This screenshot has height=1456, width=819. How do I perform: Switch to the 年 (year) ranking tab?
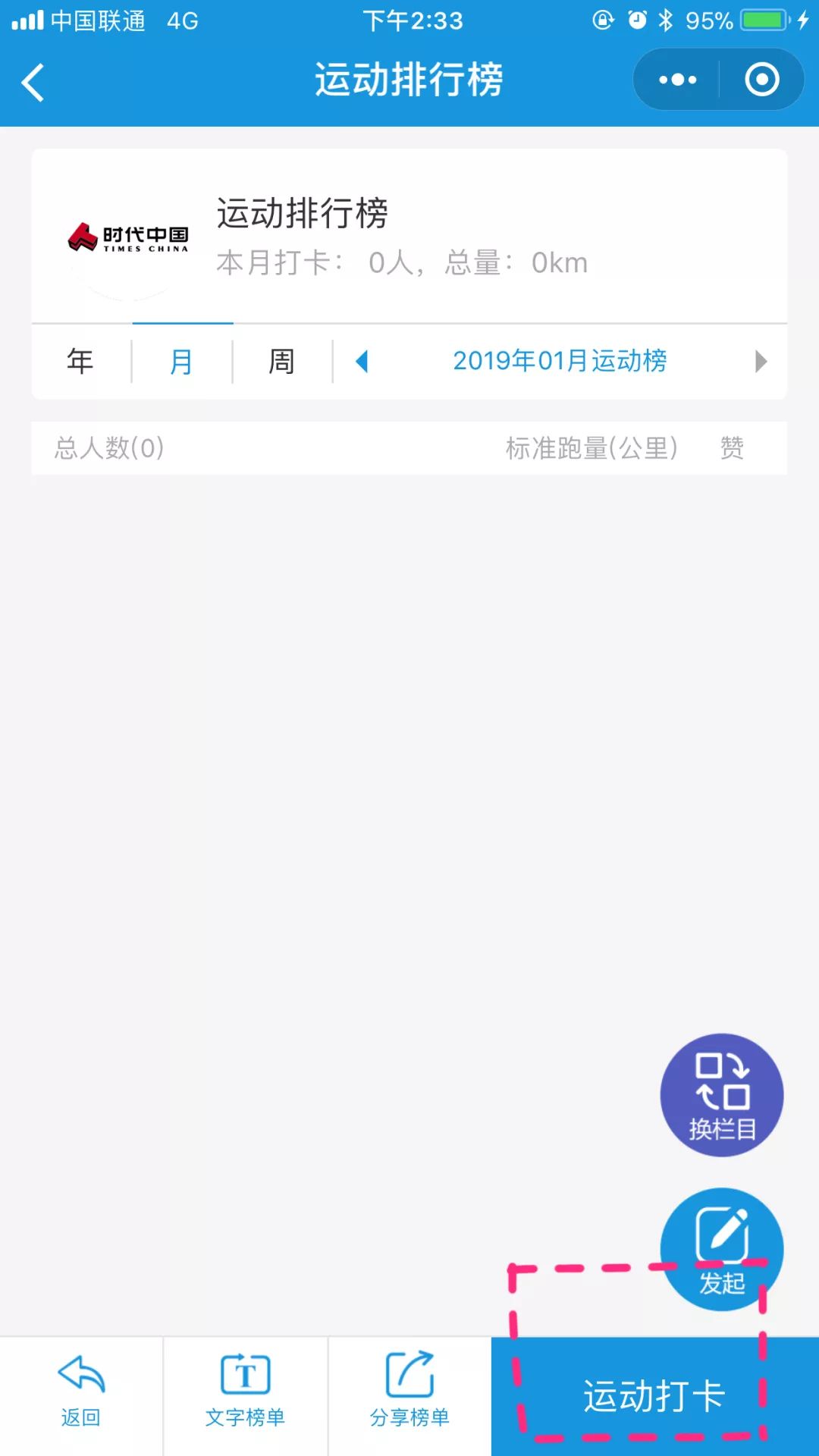80,361
